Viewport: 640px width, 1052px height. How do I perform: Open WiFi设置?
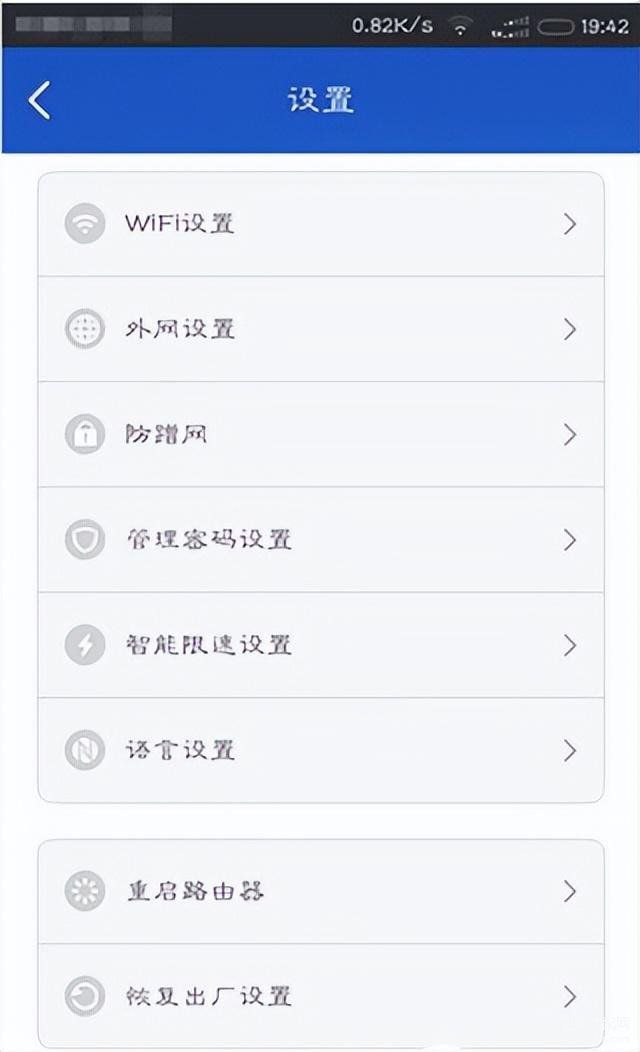pyautogui.click(x=320, y=224)
